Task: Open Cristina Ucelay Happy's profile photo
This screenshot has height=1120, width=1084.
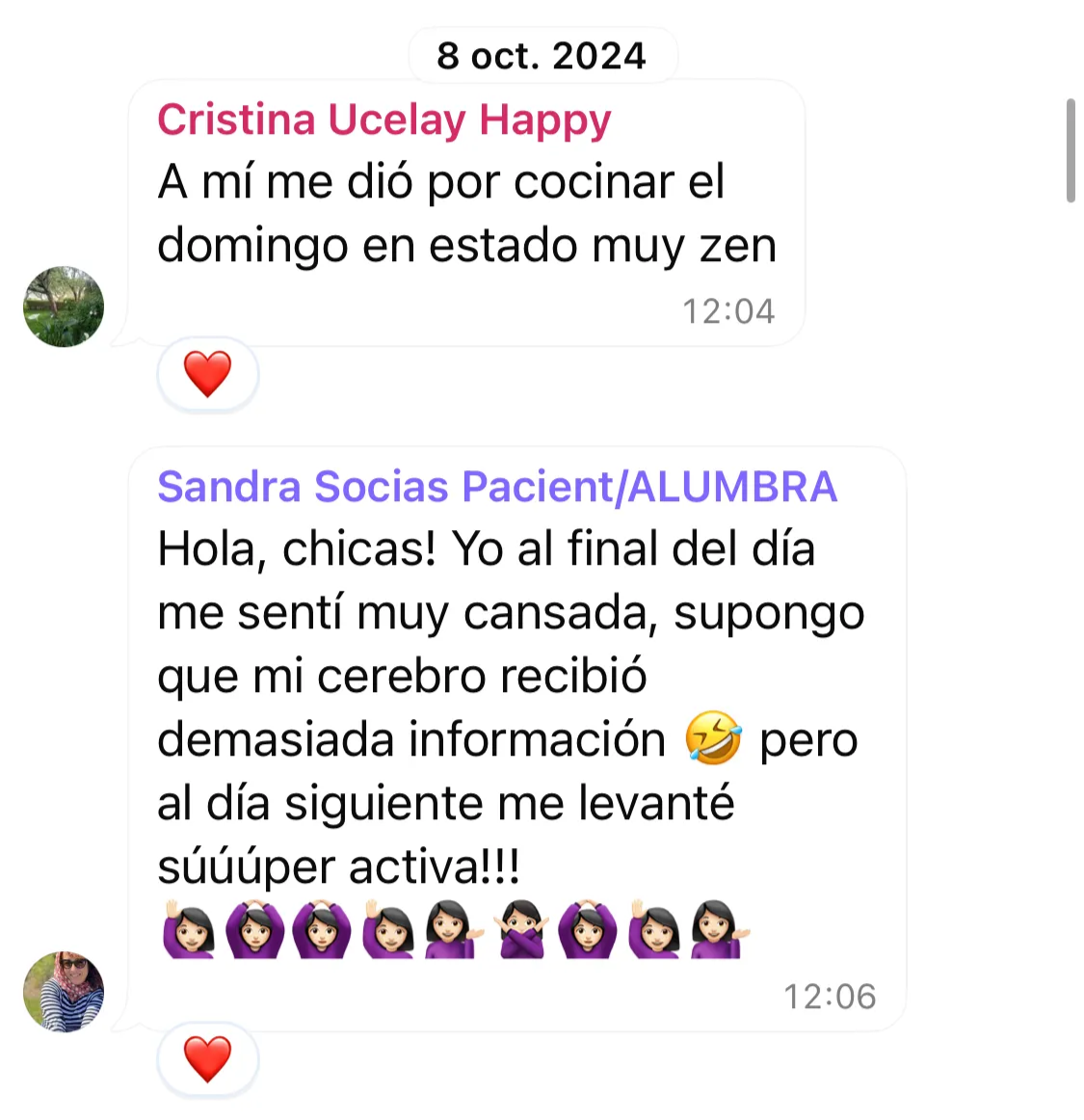Action: coord(64,307)
